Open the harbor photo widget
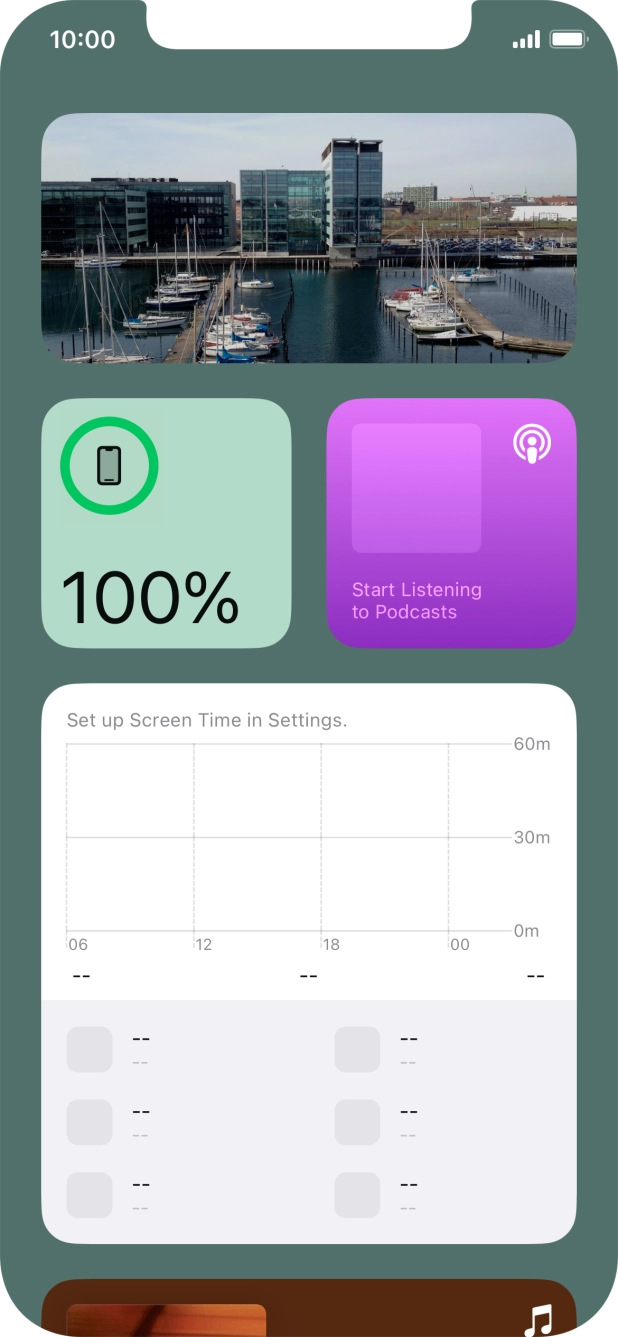The width and height of the screenshot is (618, 1337). coord(308,238)
